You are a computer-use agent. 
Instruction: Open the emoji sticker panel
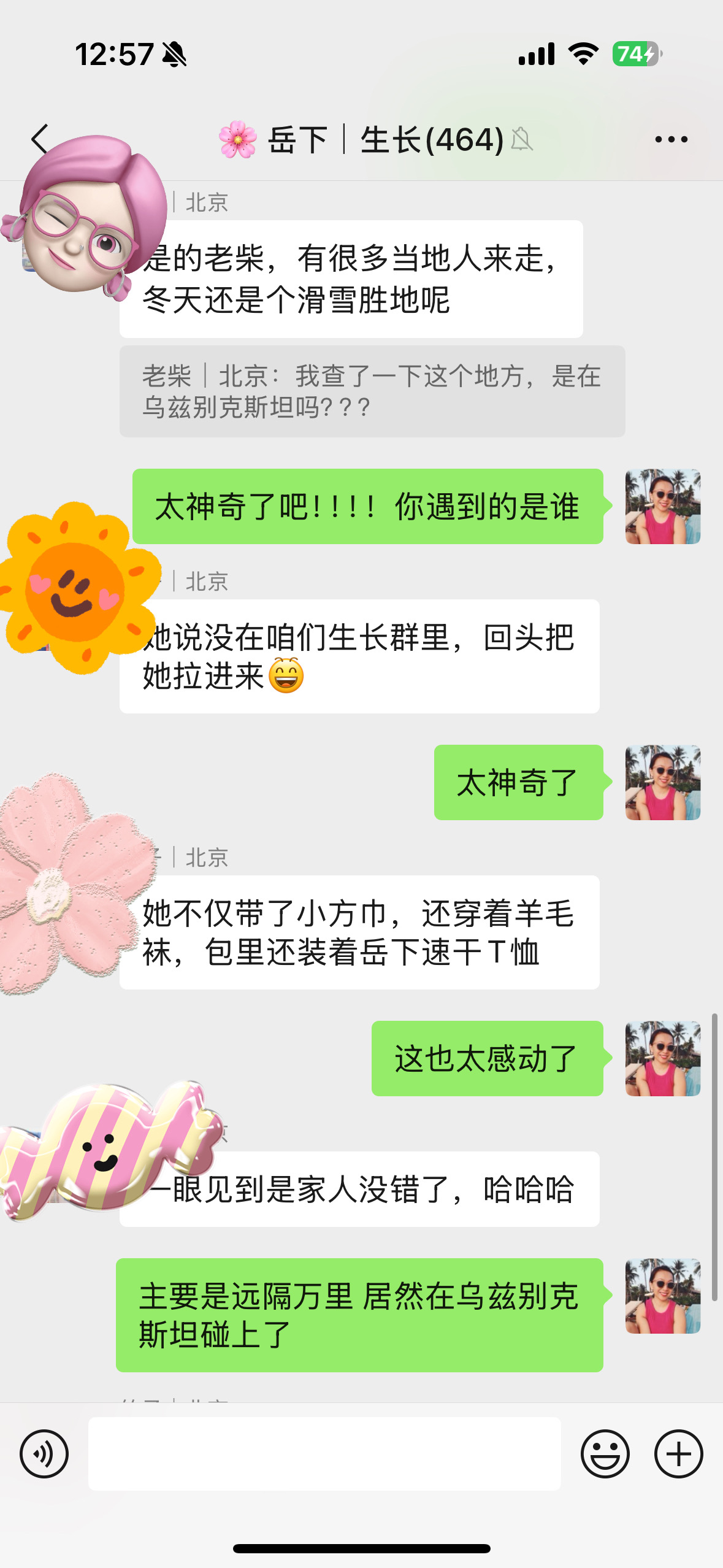605,1454
